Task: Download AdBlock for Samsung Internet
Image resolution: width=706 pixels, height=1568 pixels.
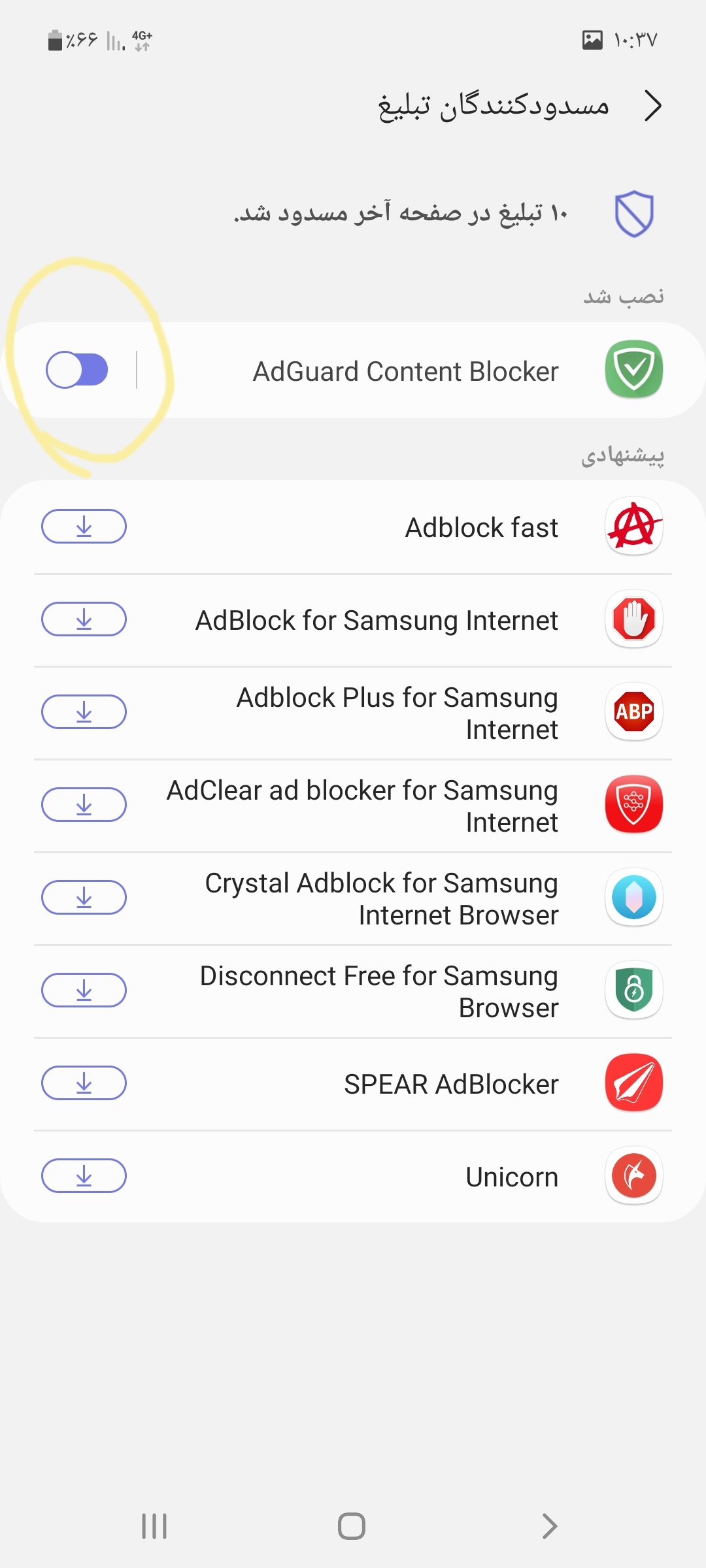Action: pos(84,619)
